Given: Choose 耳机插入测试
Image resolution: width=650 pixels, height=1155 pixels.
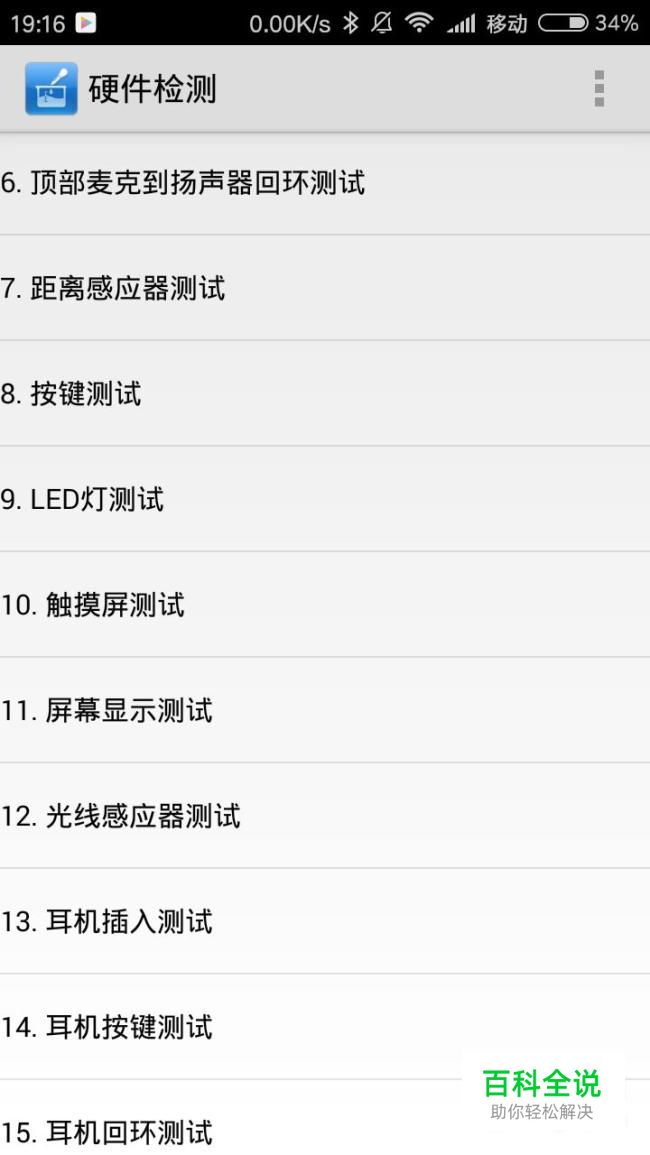Looking at the screenshot, I should pyautogui.click(x=107, y=922).
